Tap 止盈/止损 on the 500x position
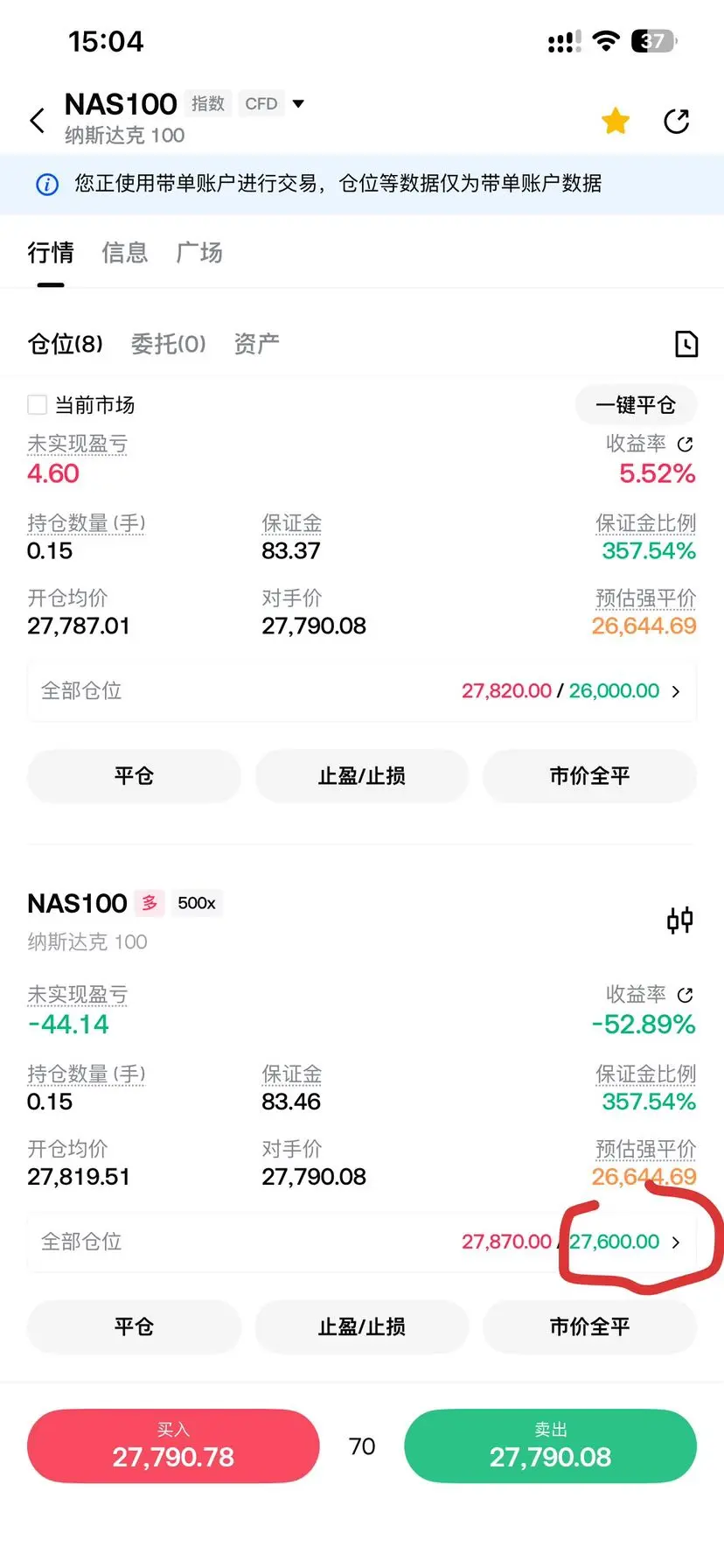This screenshot has height=1568, width=724. [362, 1326]
